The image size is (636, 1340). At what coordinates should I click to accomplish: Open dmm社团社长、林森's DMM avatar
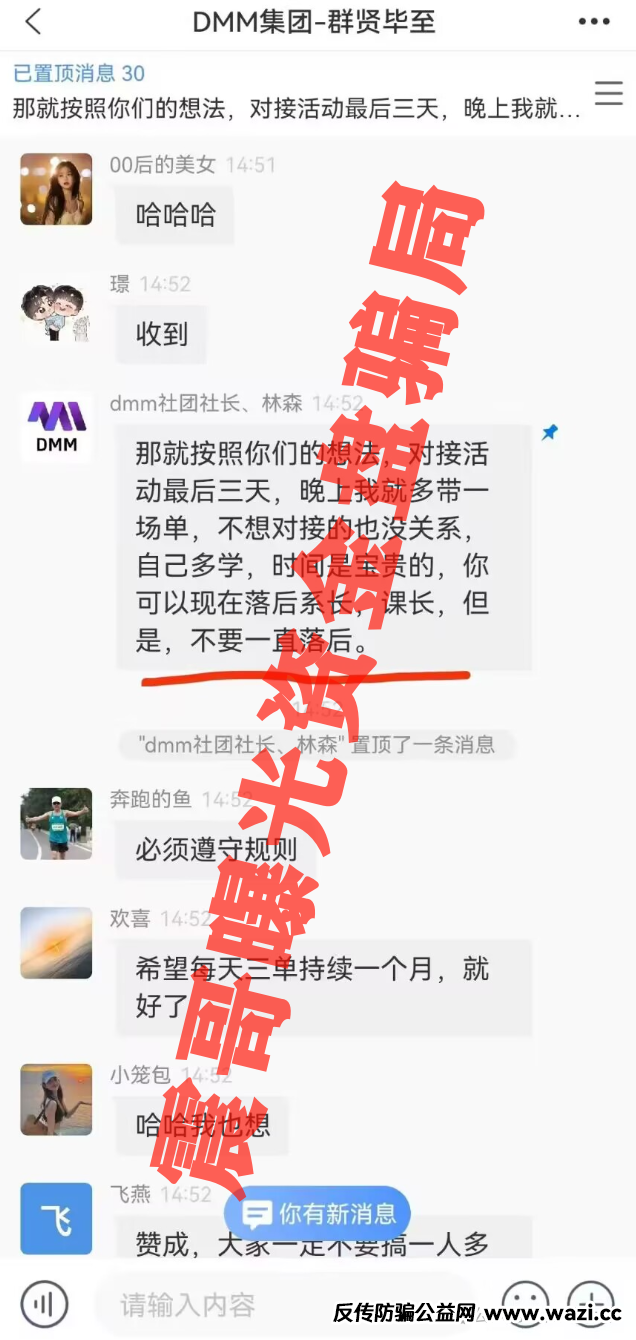56,428
